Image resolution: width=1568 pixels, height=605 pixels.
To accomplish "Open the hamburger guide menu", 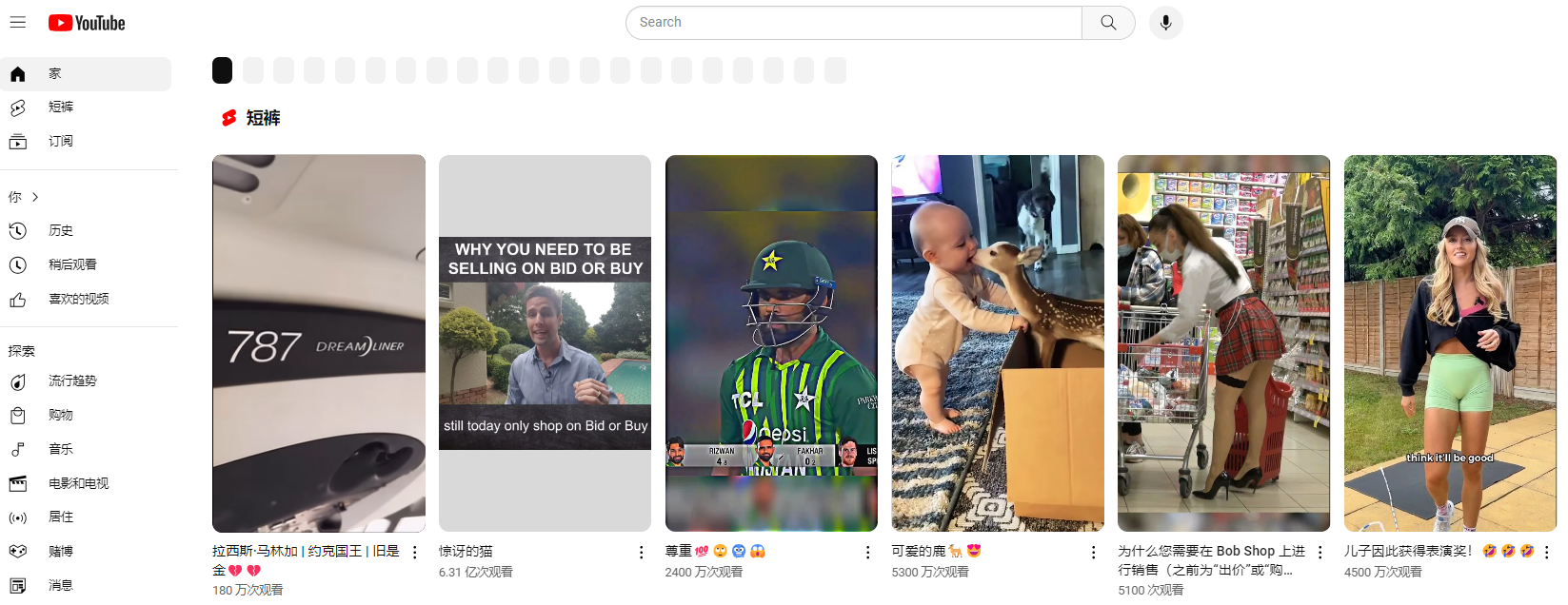I will 17,22.
